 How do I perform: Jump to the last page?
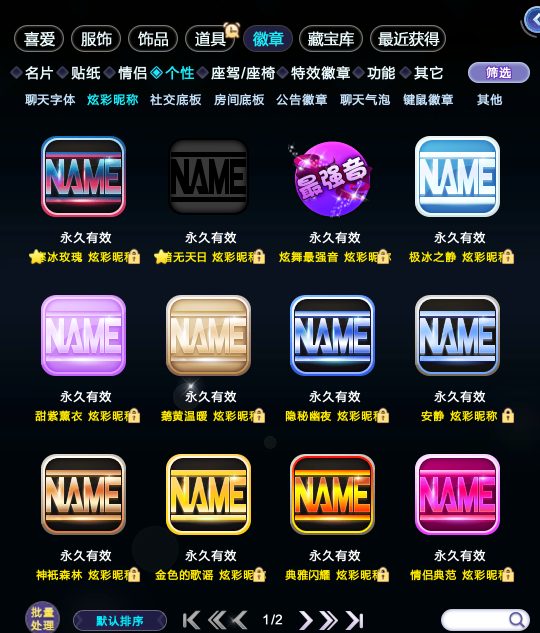(x=355, y=620)
